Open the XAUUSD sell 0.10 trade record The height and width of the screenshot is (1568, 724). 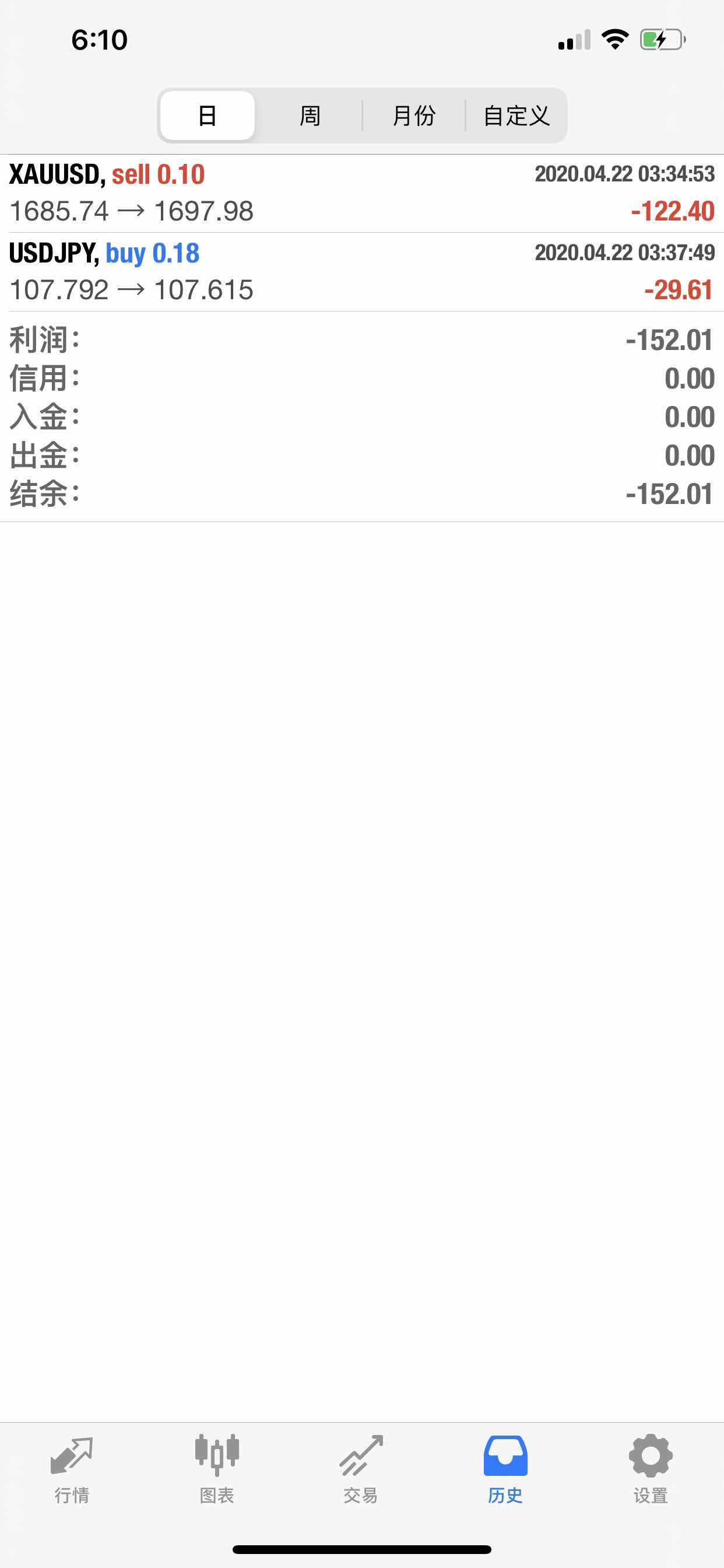[362, 194]
